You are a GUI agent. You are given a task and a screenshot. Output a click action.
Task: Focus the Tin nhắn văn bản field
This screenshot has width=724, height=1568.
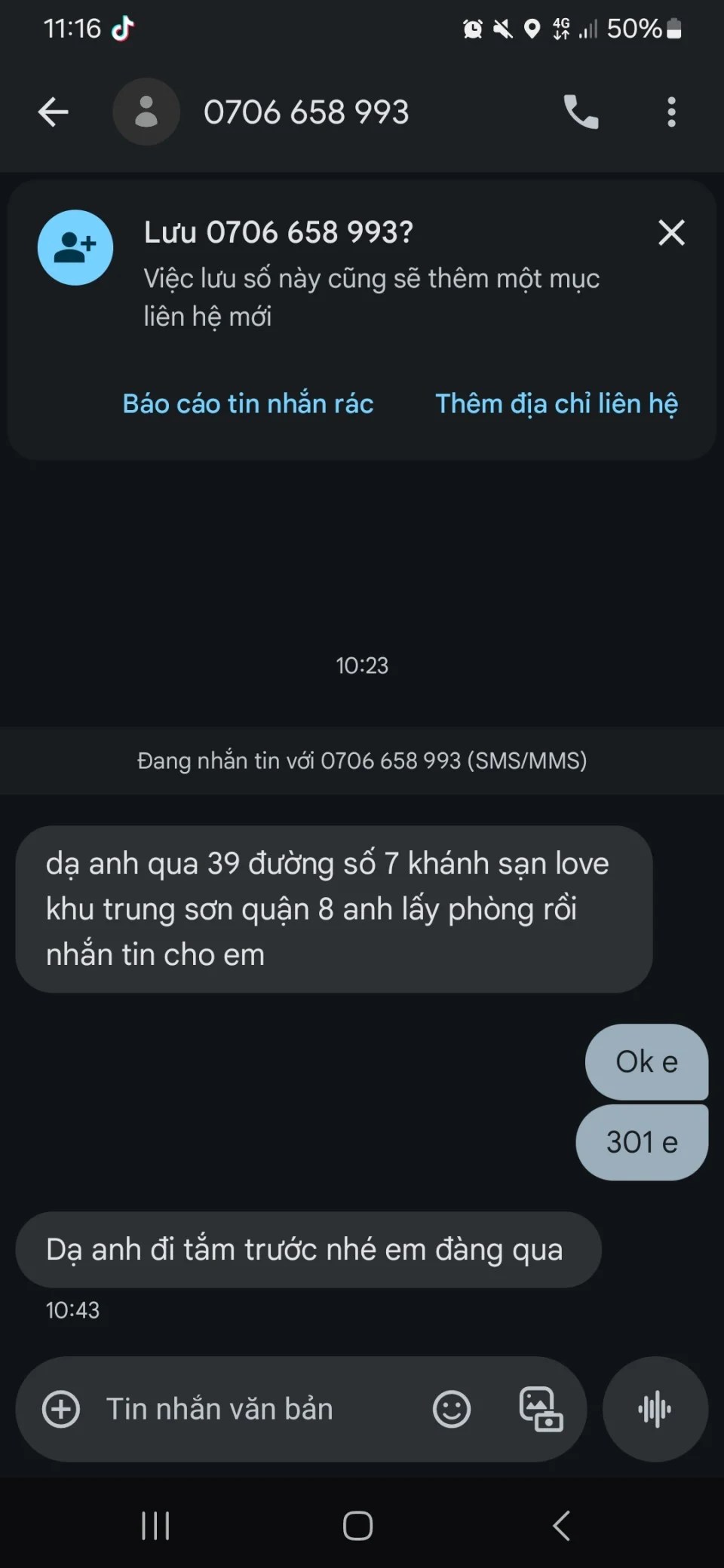(x=249, y=1409)
